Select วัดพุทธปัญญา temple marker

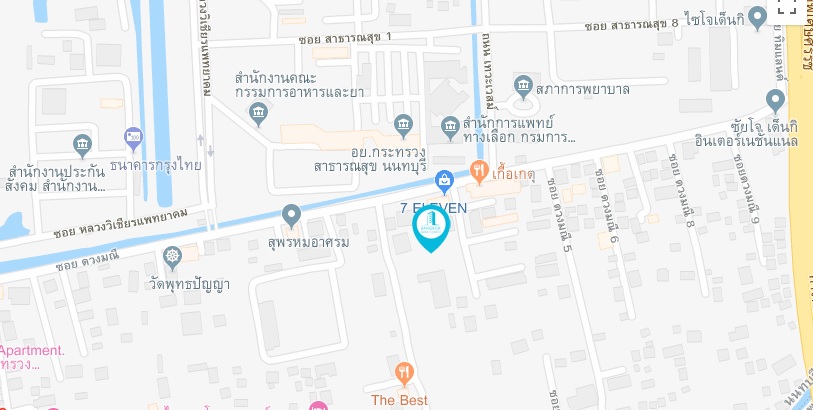click(x=173, y=257)
